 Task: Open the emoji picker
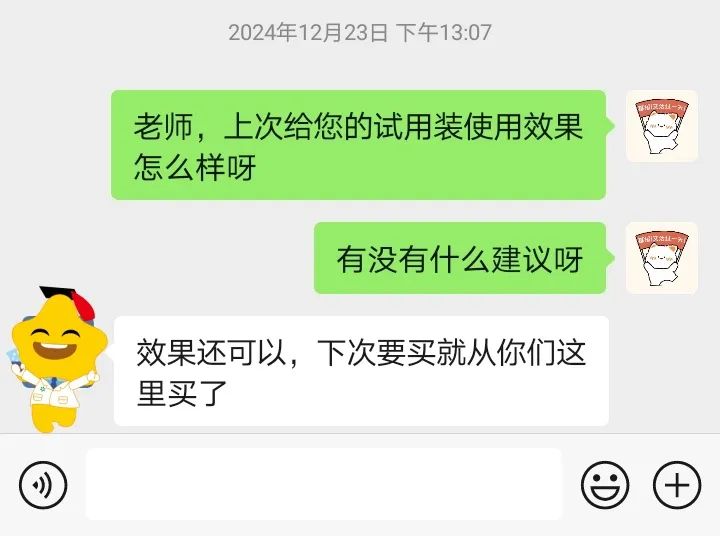605,486
